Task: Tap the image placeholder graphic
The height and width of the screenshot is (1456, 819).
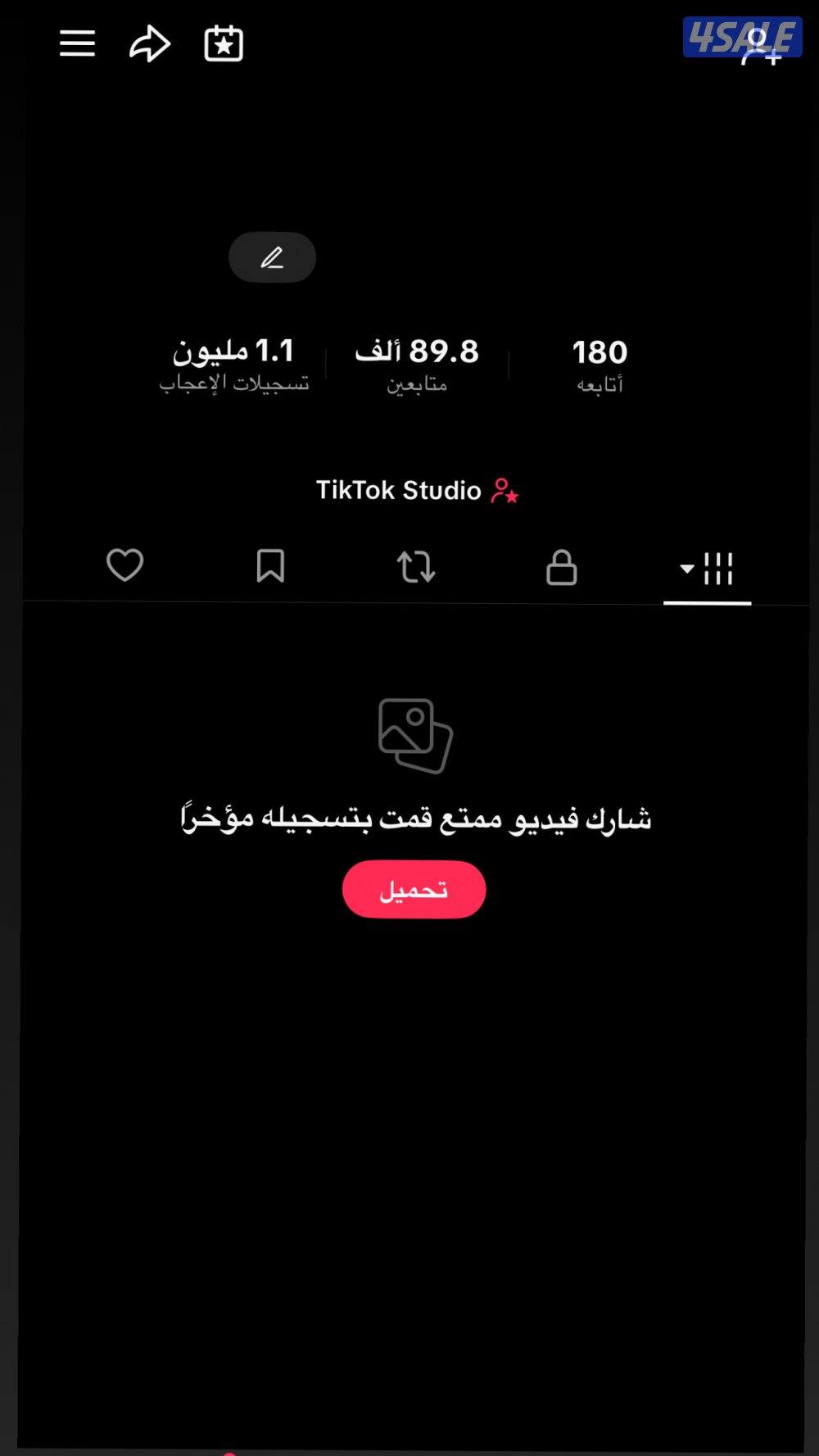Action: [414, 734]
